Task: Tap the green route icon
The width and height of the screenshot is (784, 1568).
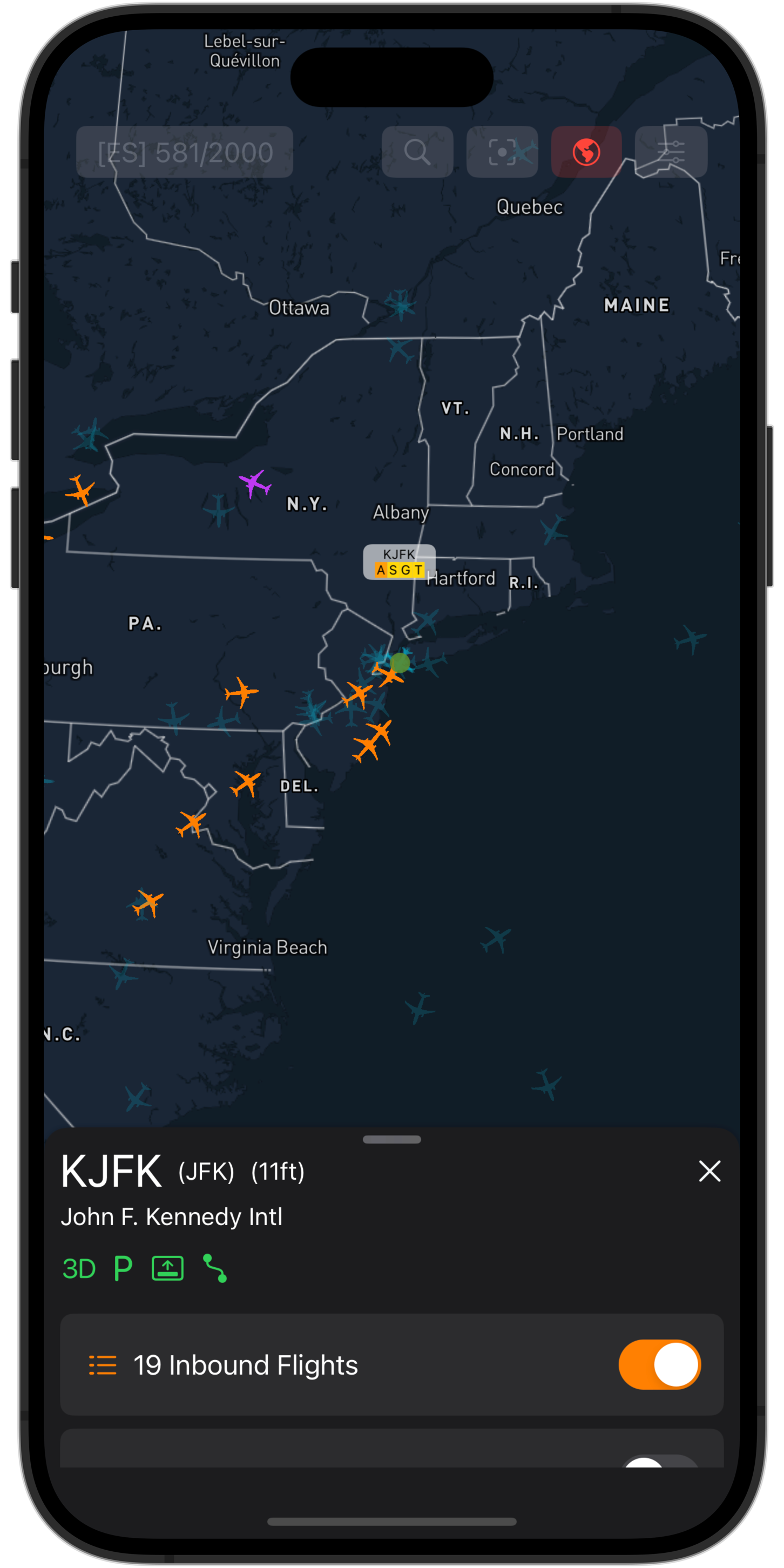Action: tap(215, 1268)
